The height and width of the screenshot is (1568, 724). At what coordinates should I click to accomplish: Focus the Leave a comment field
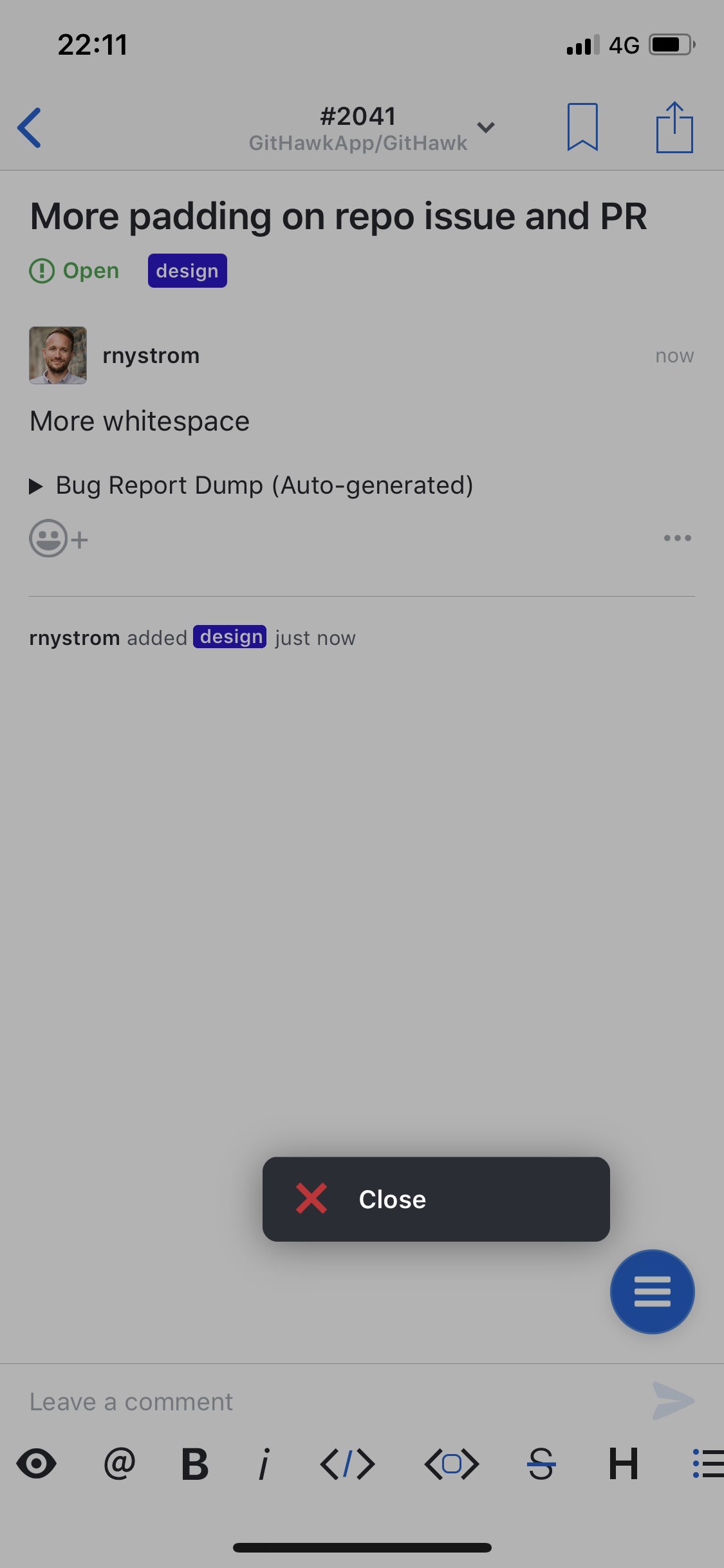[x=322, y=1402]
